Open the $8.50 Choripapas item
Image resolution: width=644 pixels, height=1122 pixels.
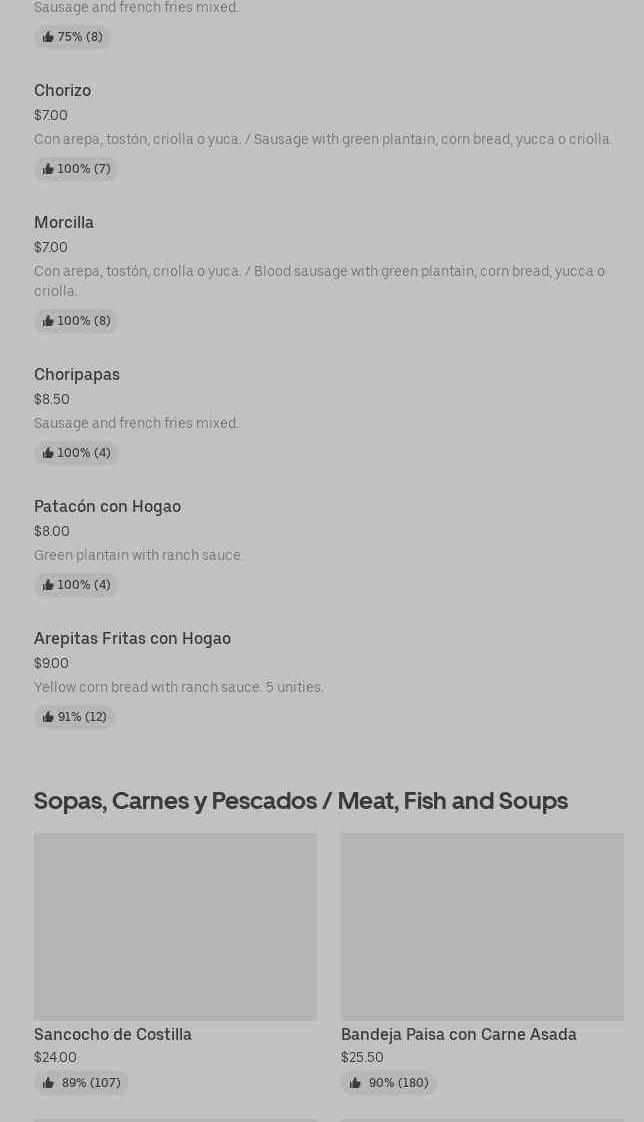(77, 375)
